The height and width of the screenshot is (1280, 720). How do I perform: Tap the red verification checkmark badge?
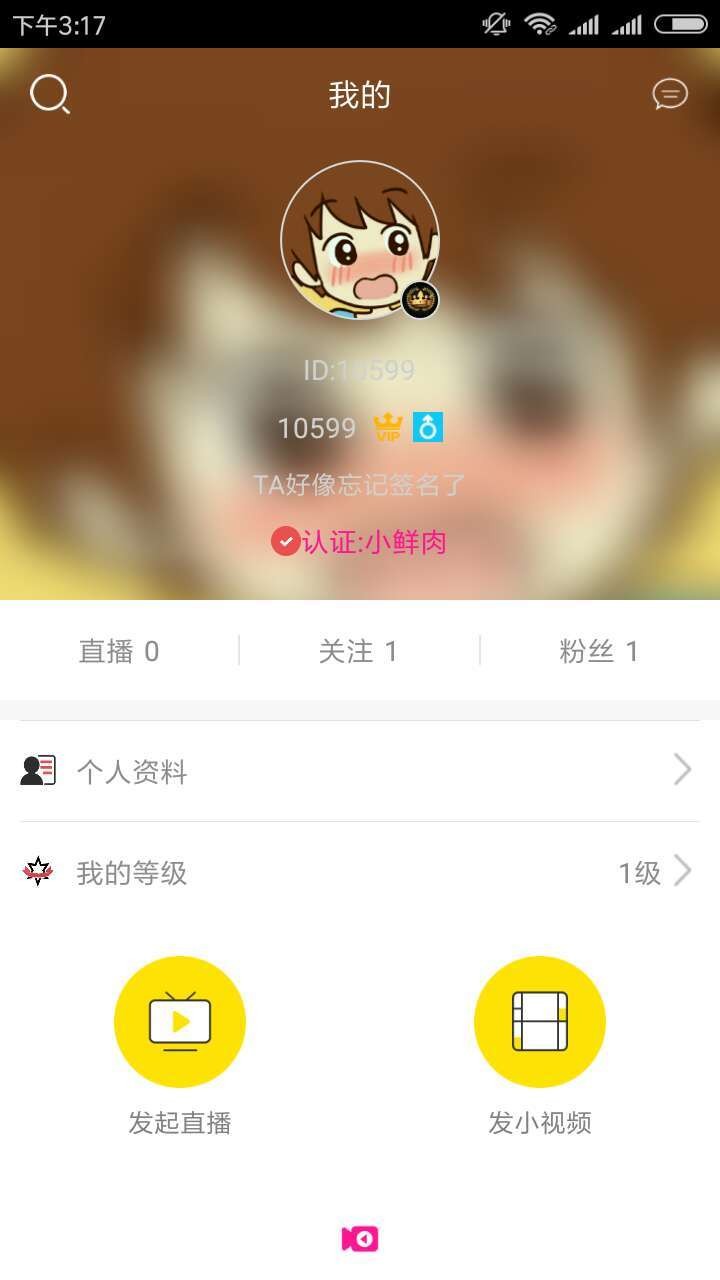284,541
